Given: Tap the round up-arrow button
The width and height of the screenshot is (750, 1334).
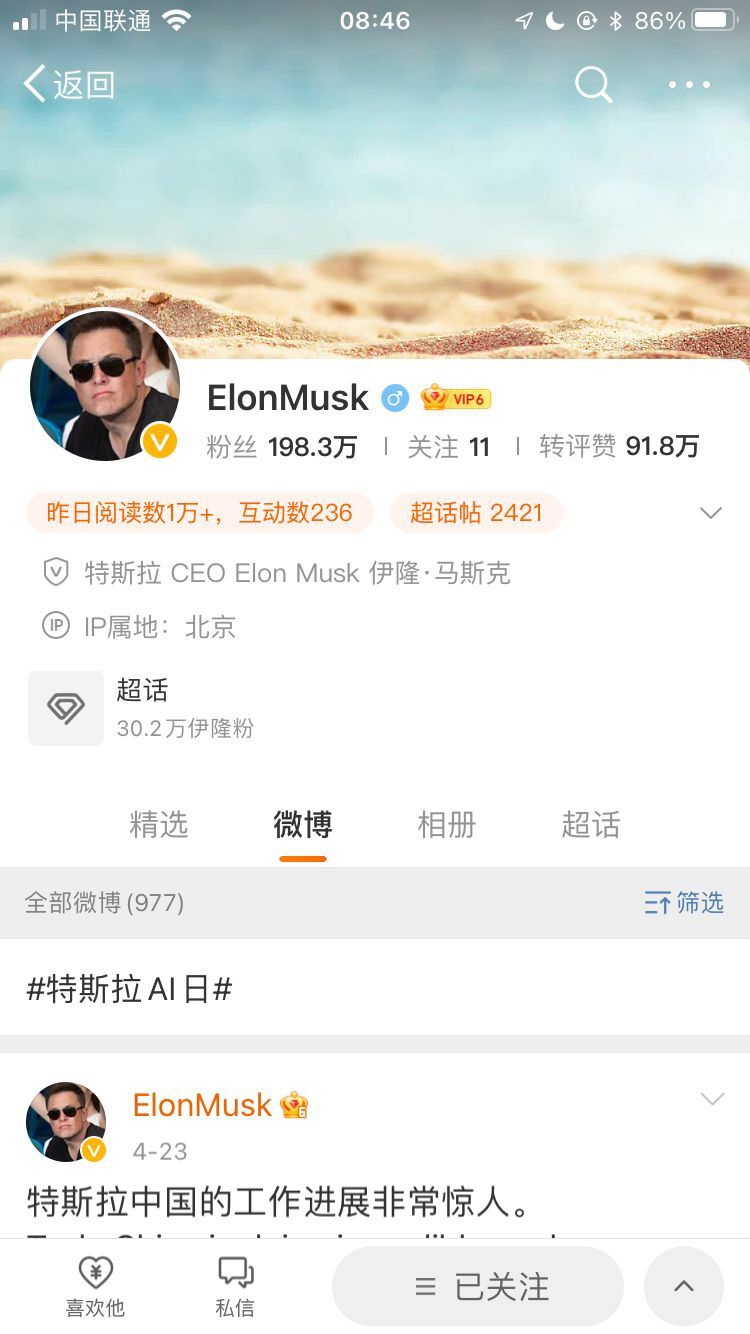Looking at the screenshot, I should point(684,1287).
